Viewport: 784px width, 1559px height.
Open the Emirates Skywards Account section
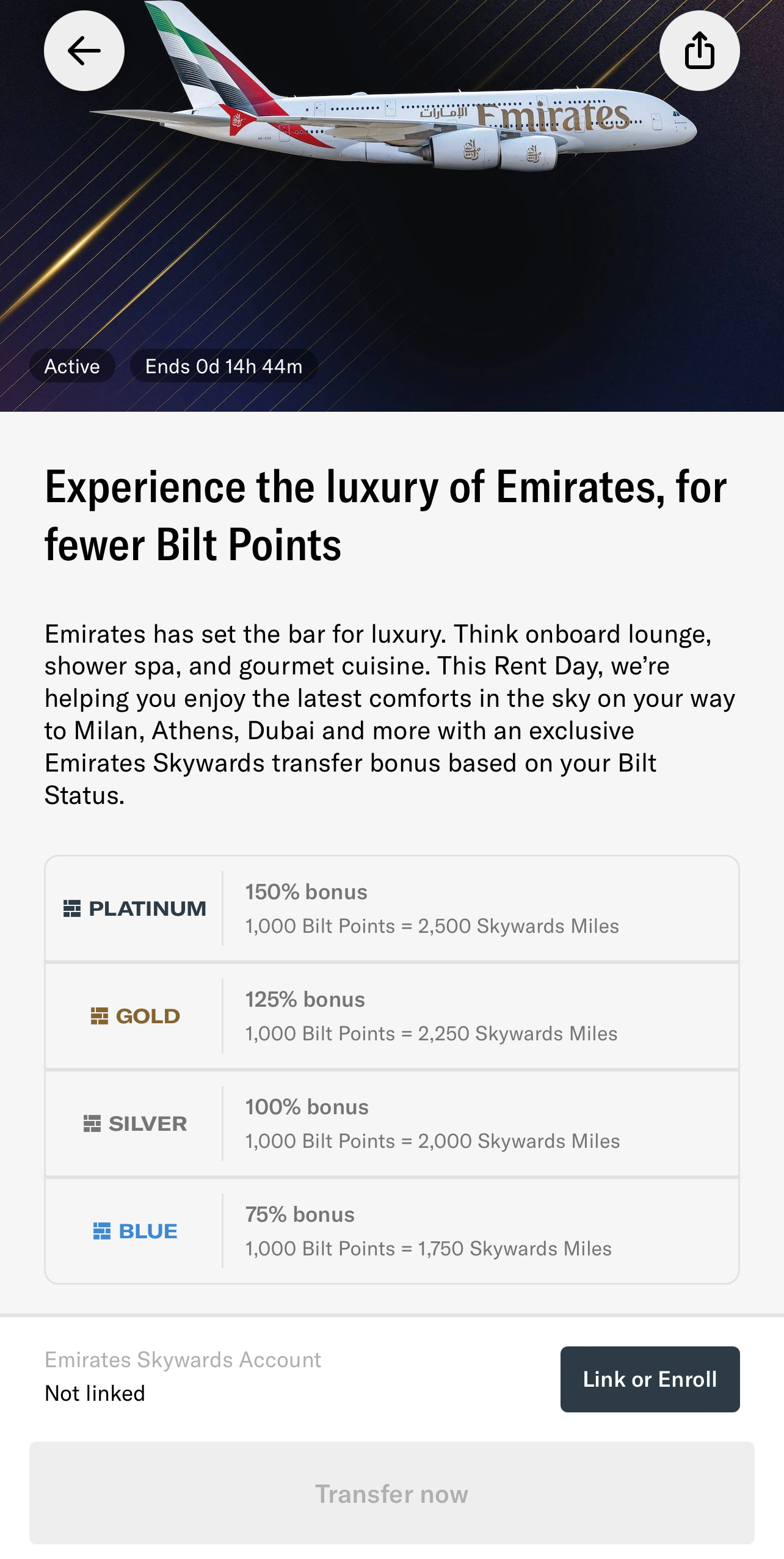pyautogui.click(x=183, y=1359)
